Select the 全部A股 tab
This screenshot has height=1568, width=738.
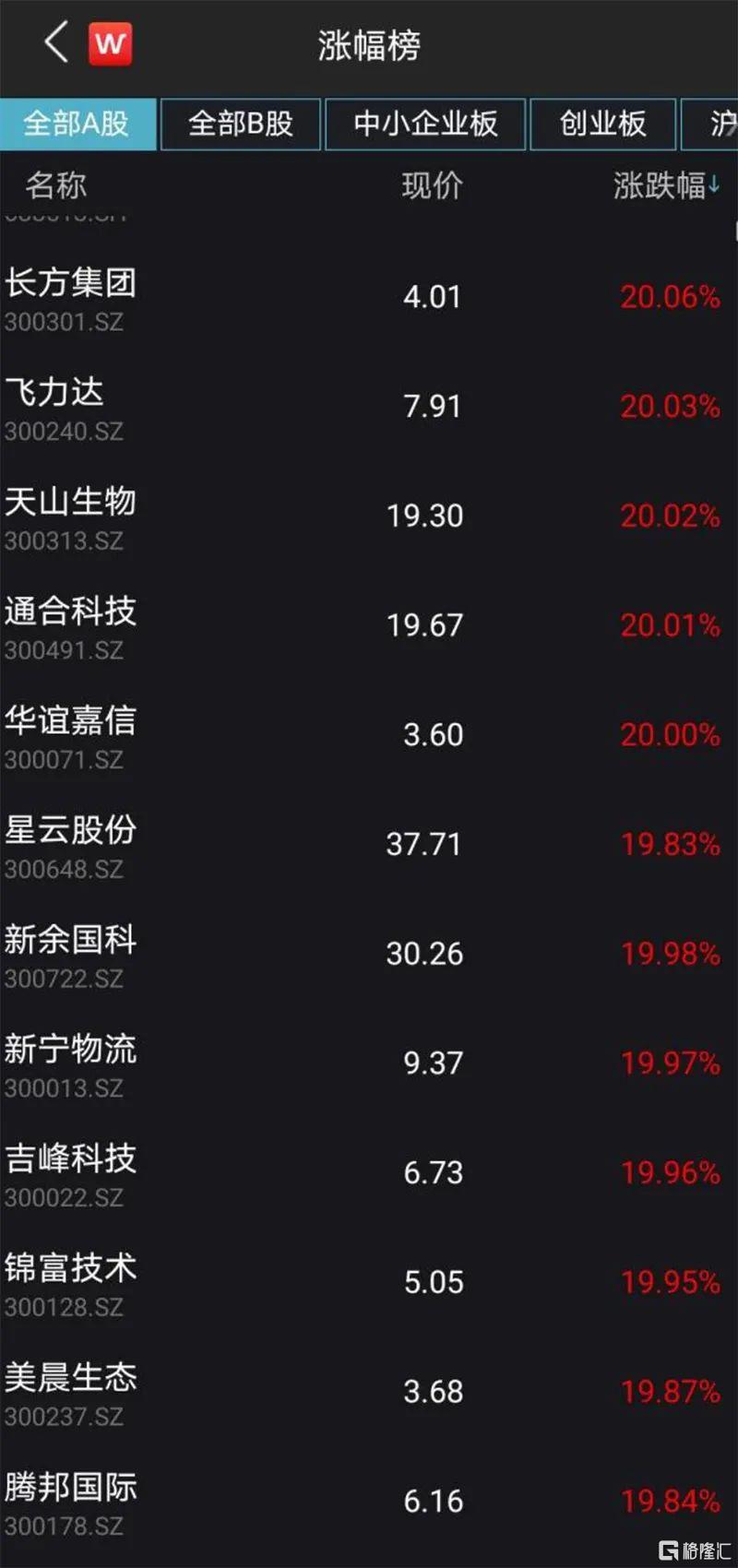(77, 124)
